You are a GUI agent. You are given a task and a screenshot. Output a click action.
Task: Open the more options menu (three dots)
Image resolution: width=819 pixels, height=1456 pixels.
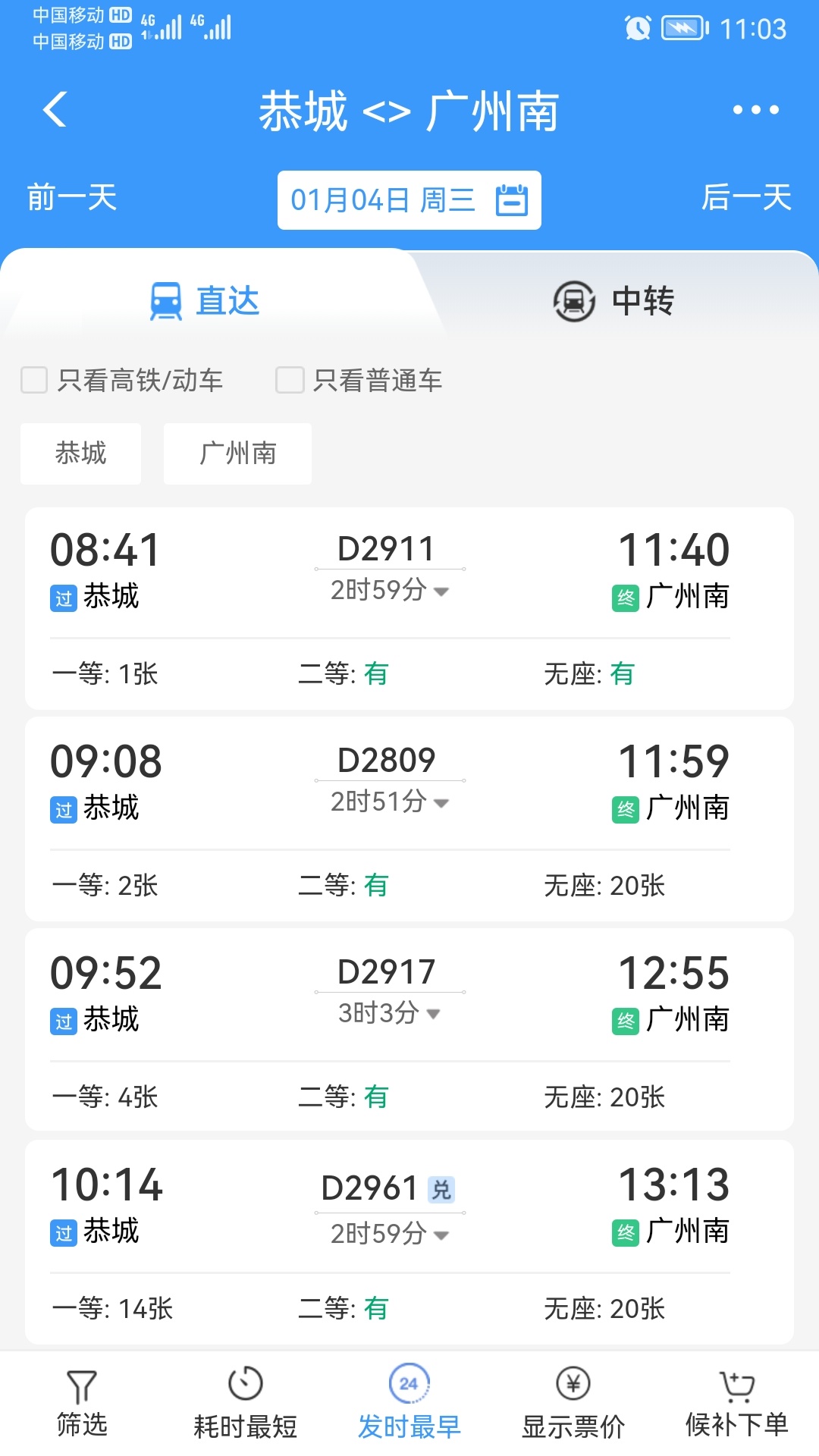coord(756,110)
